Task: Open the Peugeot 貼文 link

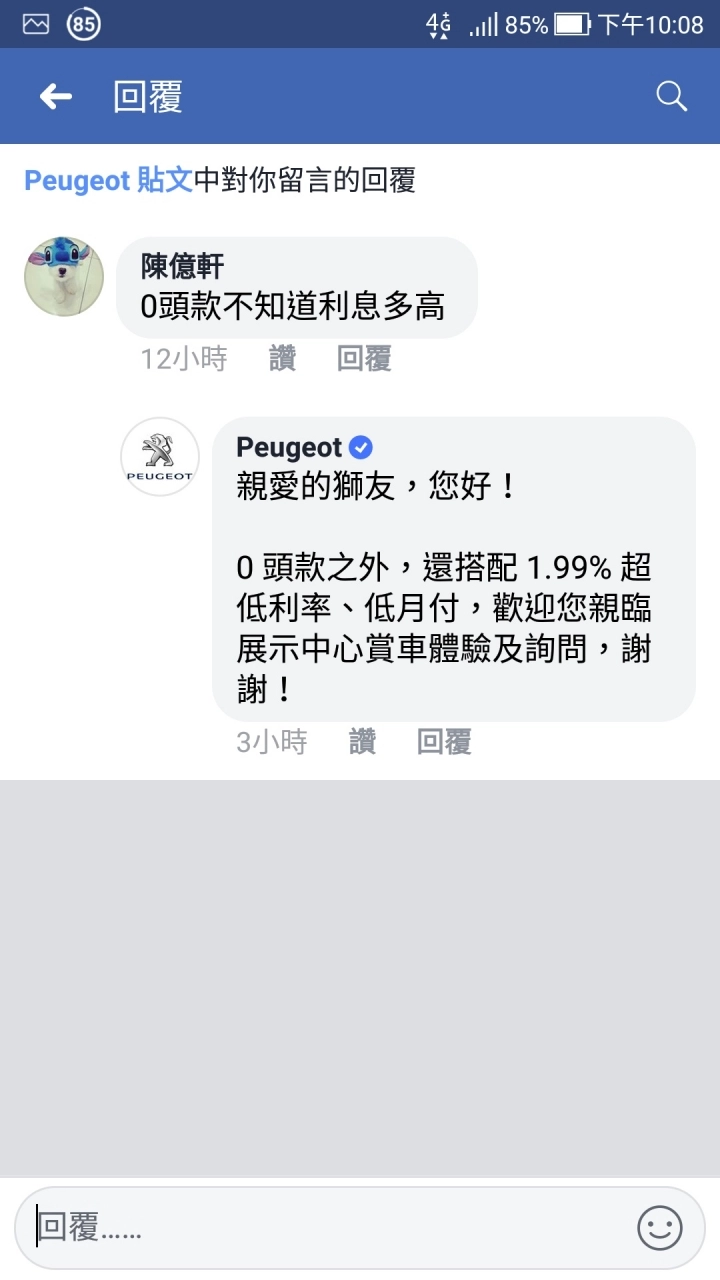Action: click(108, 180)
